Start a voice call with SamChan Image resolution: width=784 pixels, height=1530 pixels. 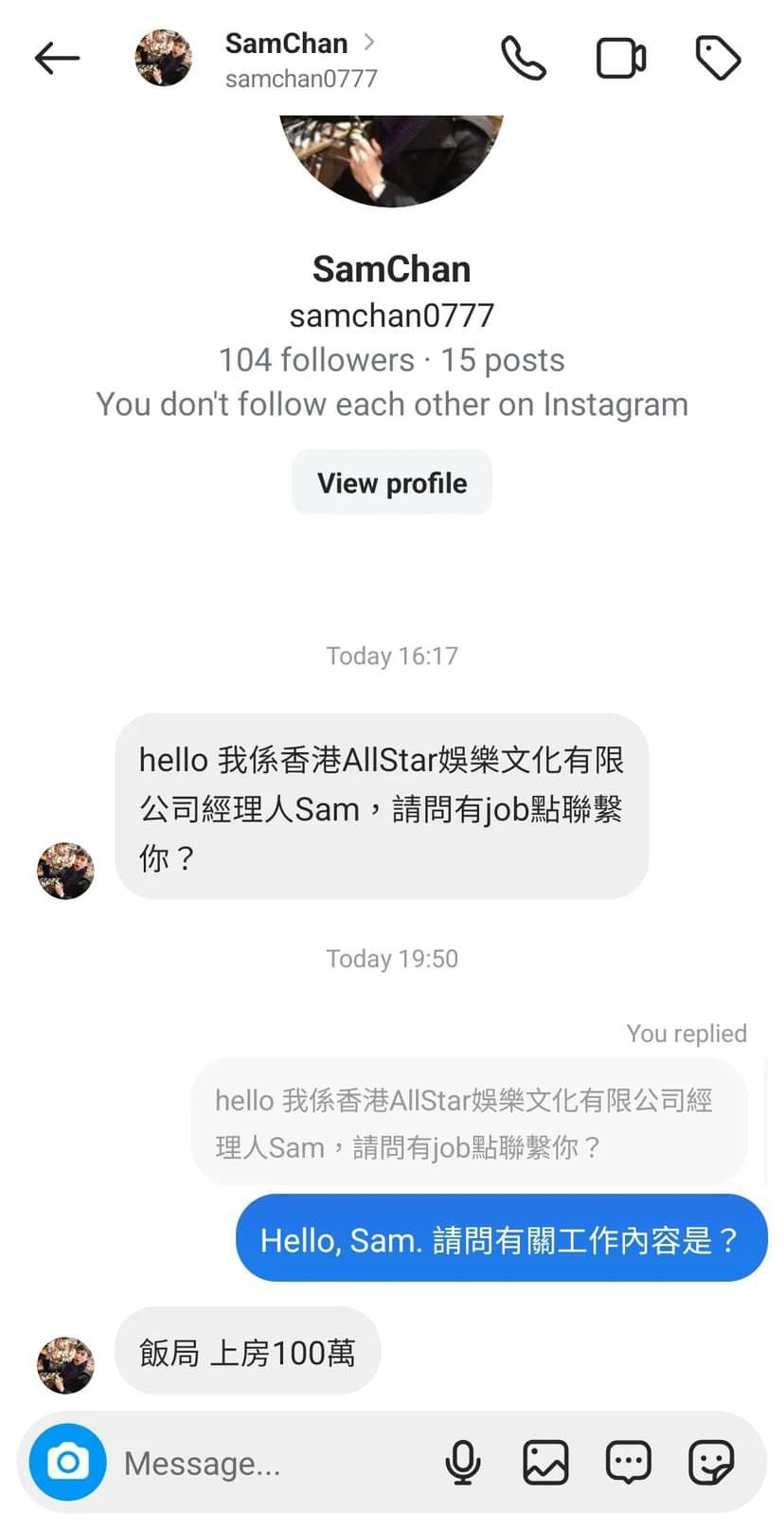(525, 58)
